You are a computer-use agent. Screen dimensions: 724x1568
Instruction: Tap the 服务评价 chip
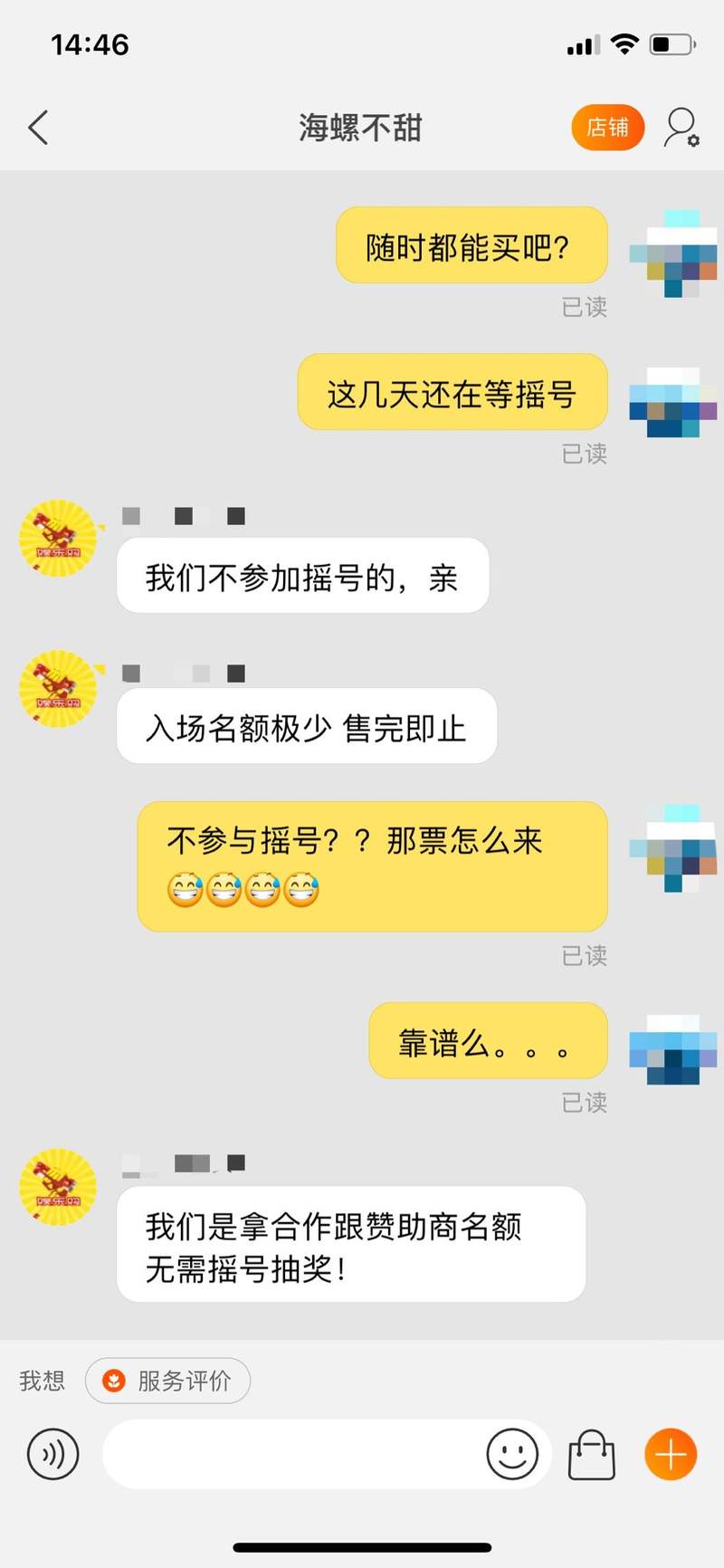point(168,1381)
